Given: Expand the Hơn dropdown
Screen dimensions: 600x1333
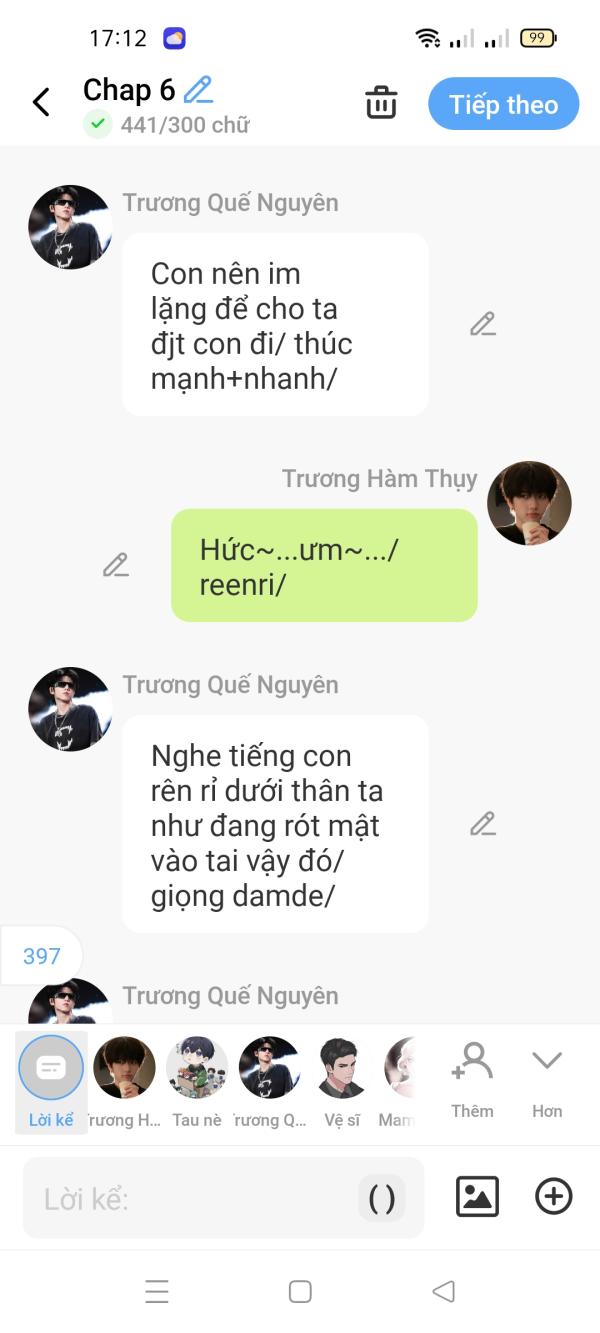Looking at the screenshot, I should click(x=547, y=1080).
